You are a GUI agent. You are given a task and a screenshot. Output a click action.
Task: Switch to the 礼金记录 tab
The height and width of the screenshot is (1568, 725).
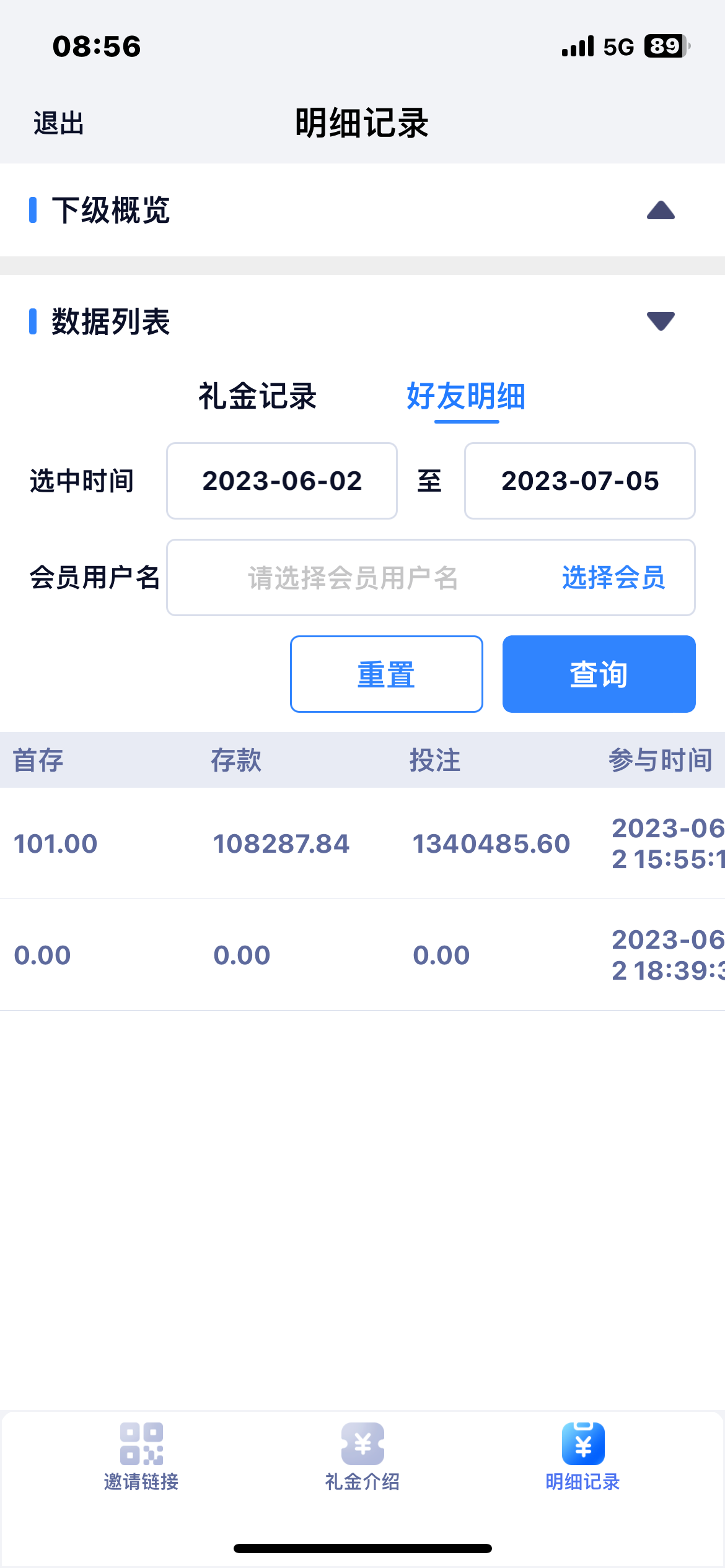(257, 396)
